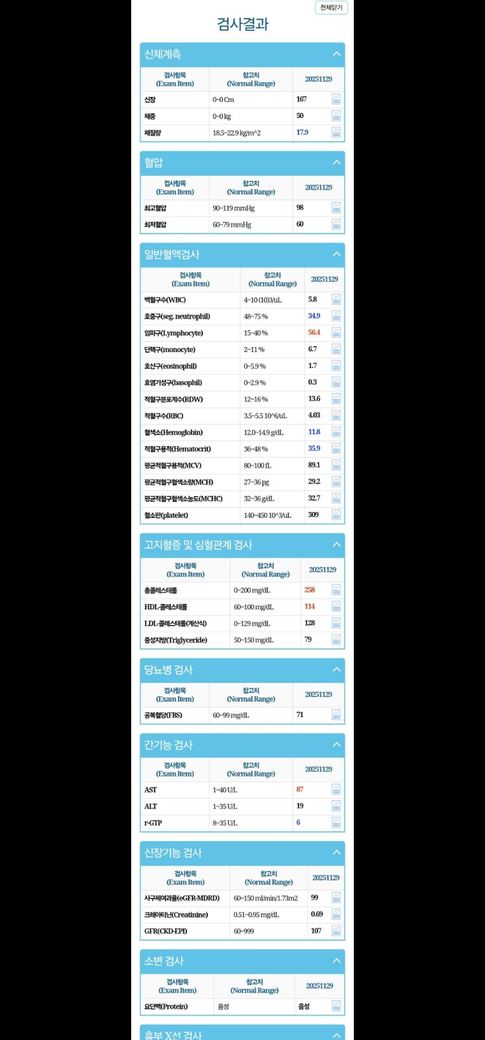Collapse the 고지혈증 및 심혈관계 검사 section
Image resolution: width=485 pixels, height=1040 pixels.
pyautogui.click(x=336, y=545)
